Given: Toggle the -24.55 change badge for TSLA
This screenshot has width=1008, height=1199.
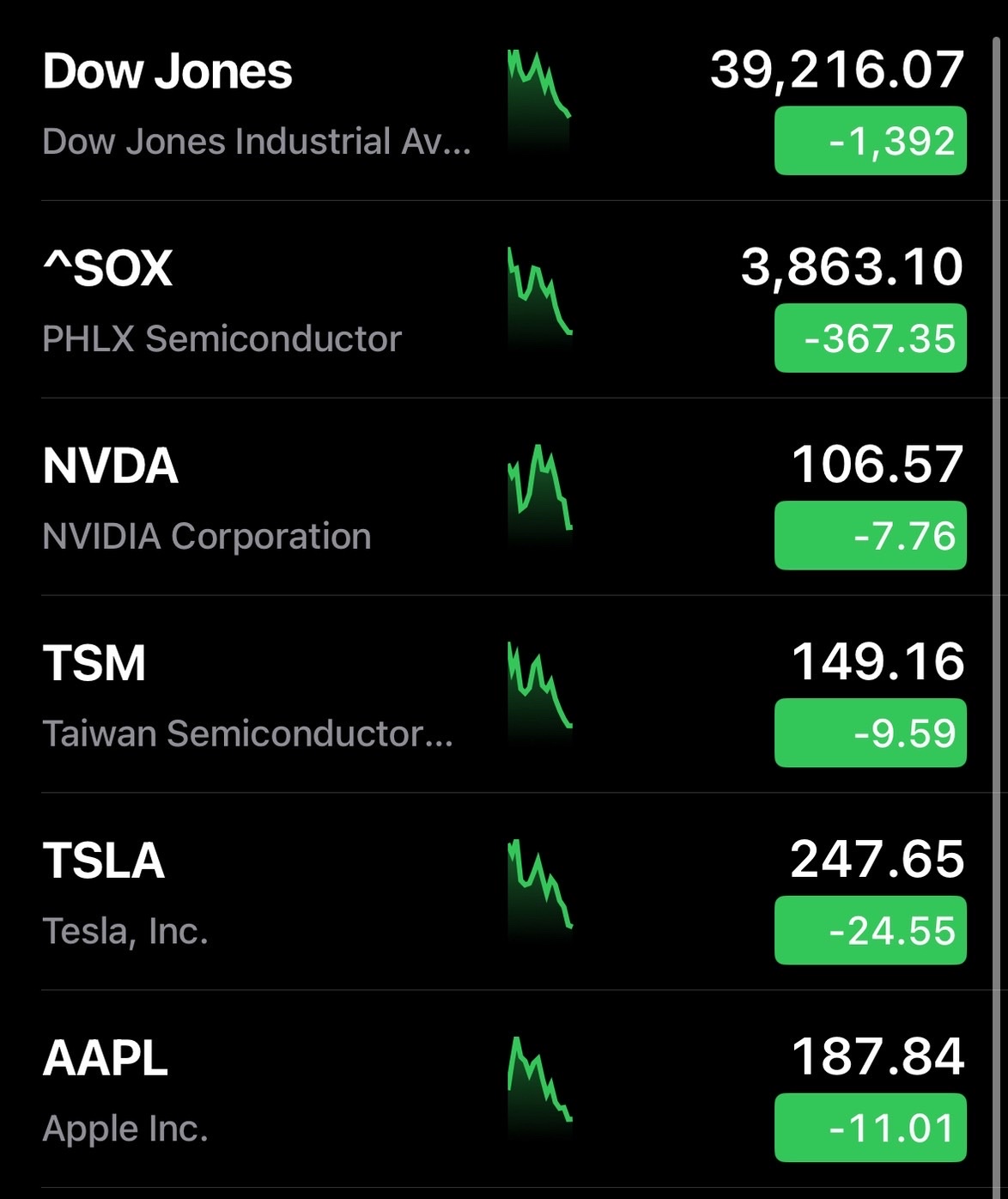Looking at the screenshot, I should (870, 931).
